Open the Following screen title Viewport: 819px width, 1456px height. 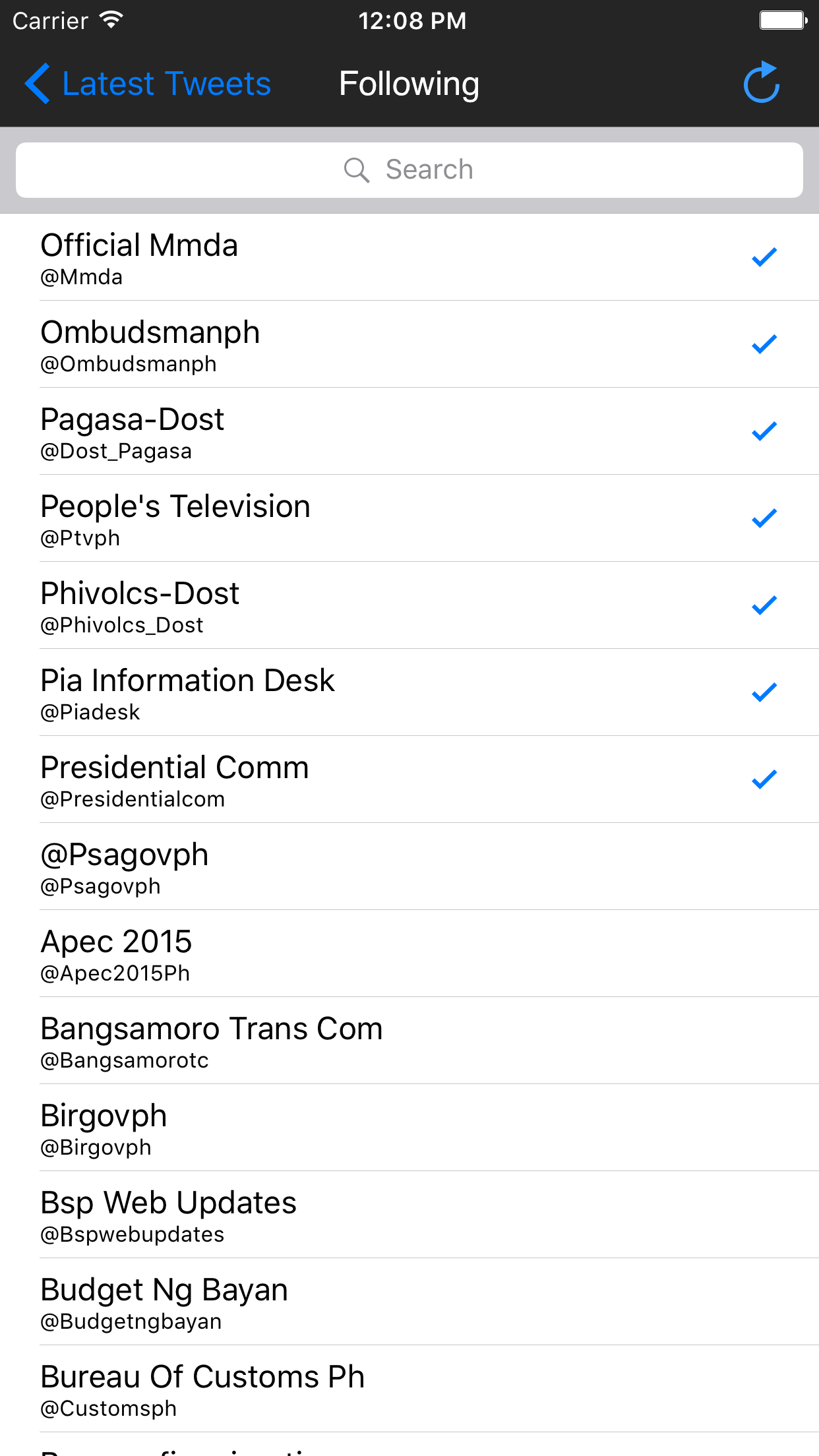coord(409,83)
